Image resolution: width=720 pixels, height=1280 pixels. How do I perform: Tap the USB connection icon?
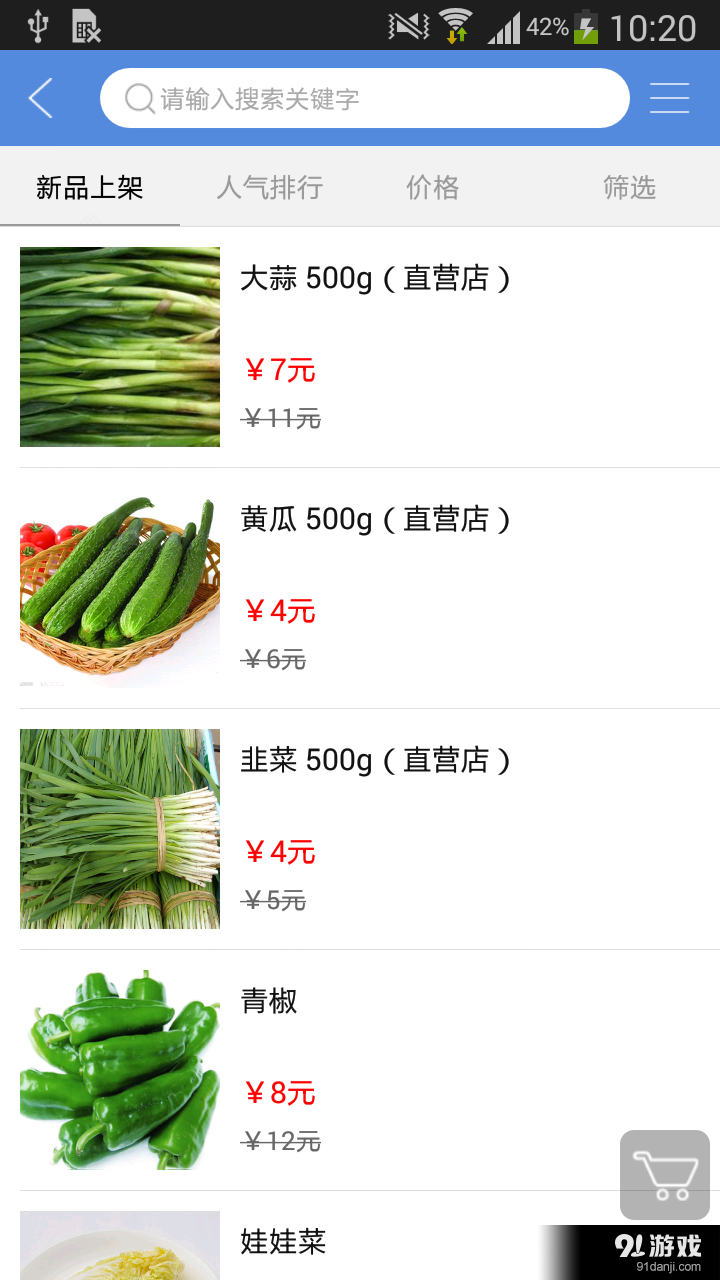point(38,27)
